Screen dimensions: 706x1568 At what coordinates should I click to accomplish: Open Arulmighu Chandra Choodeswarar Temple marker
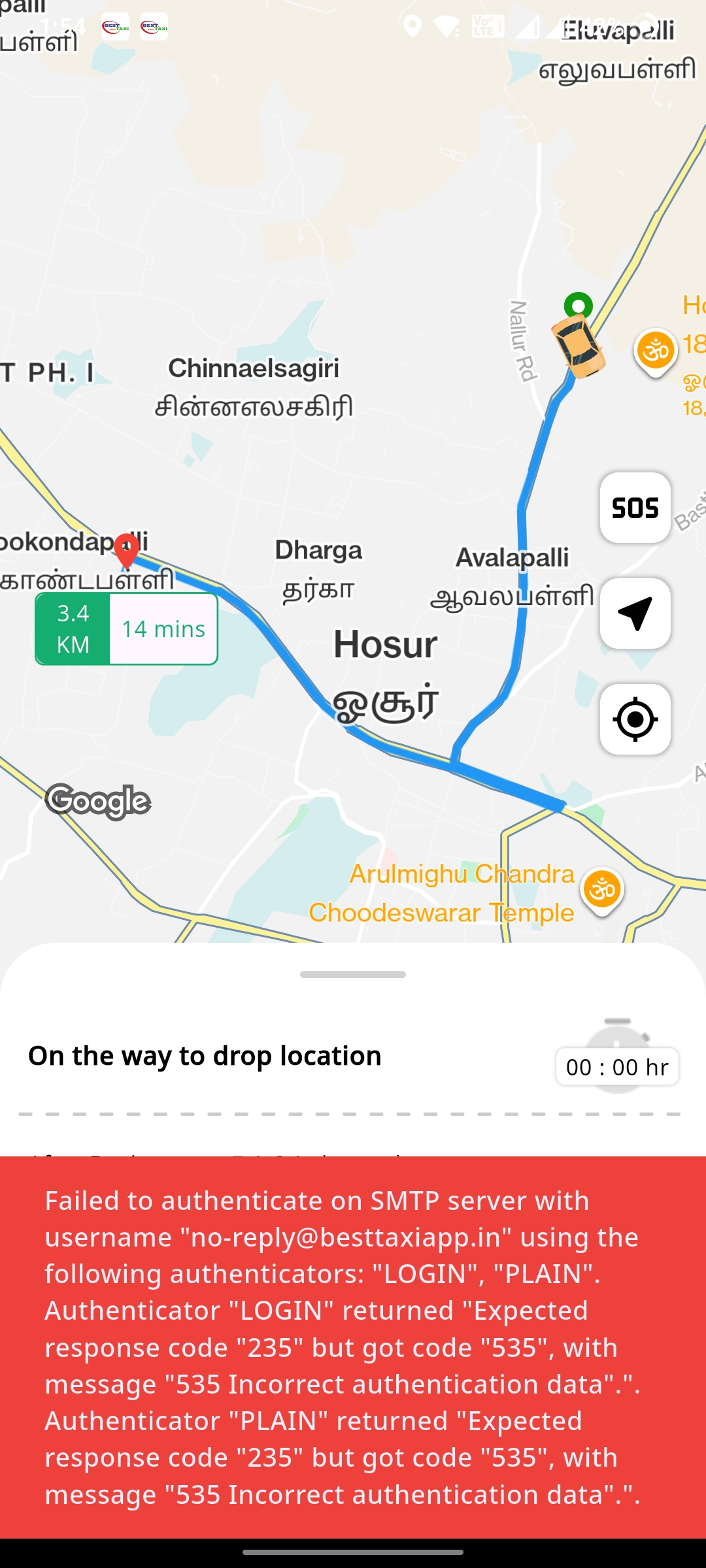click(x=602, y=890)
